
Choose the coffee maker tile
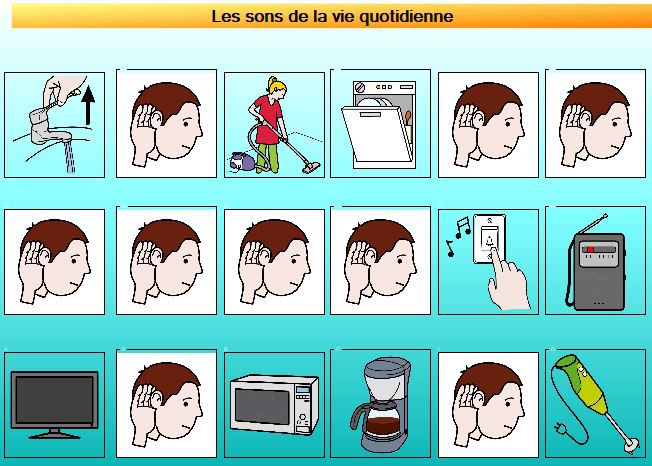[380, 402]
